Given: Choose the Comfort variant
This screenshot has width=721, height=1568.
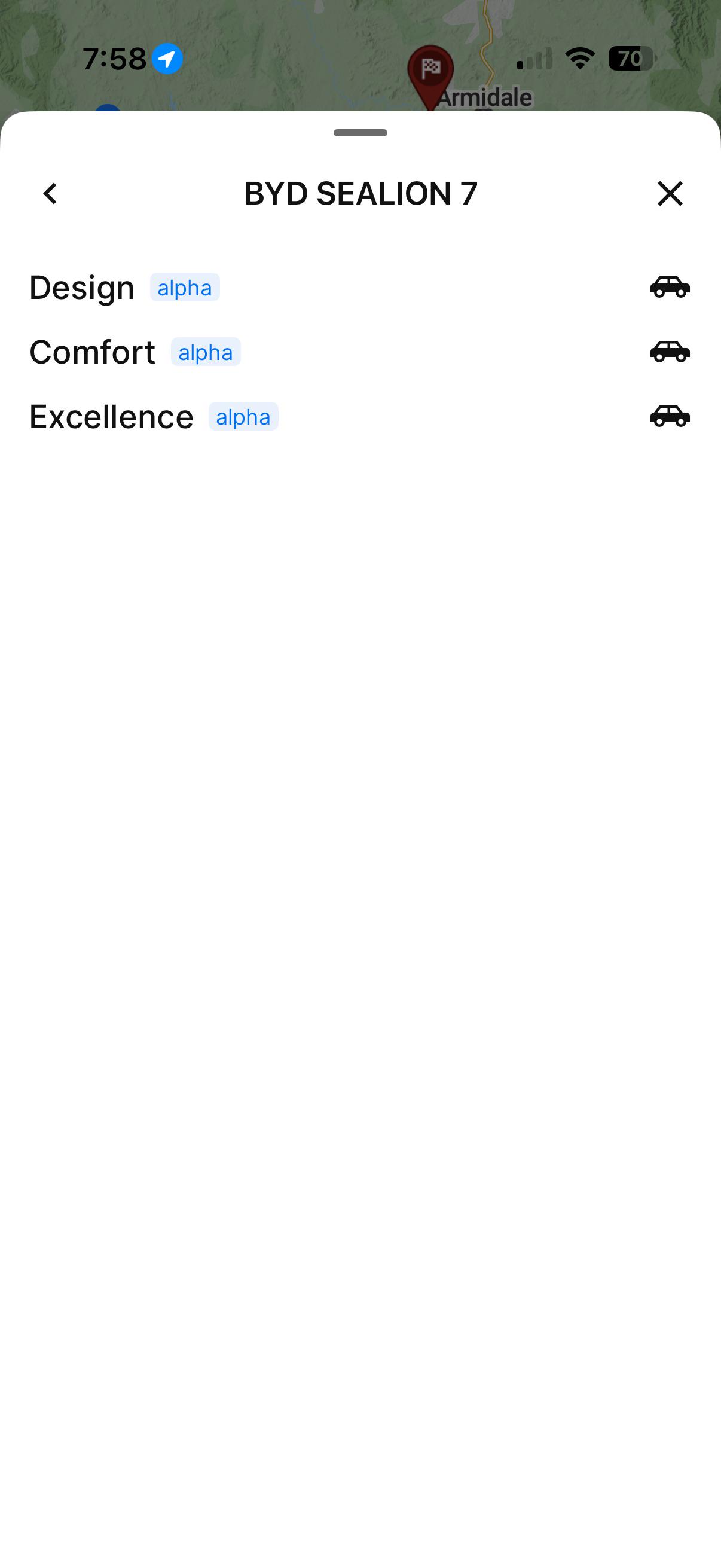Looking at the screenshot, I should [93, 352].
